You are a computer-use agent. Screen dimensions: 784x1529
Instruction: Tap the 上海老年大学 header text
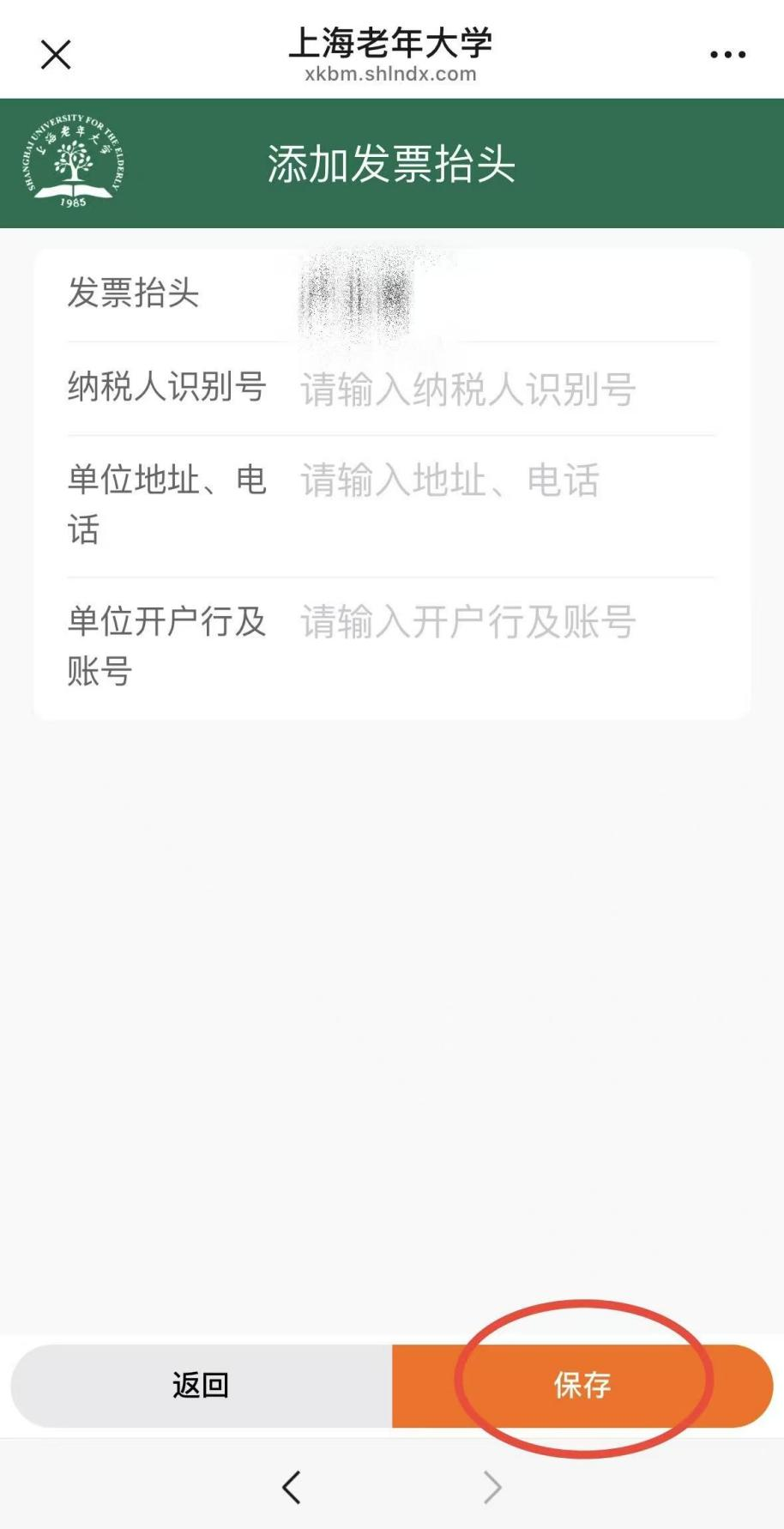392,41
